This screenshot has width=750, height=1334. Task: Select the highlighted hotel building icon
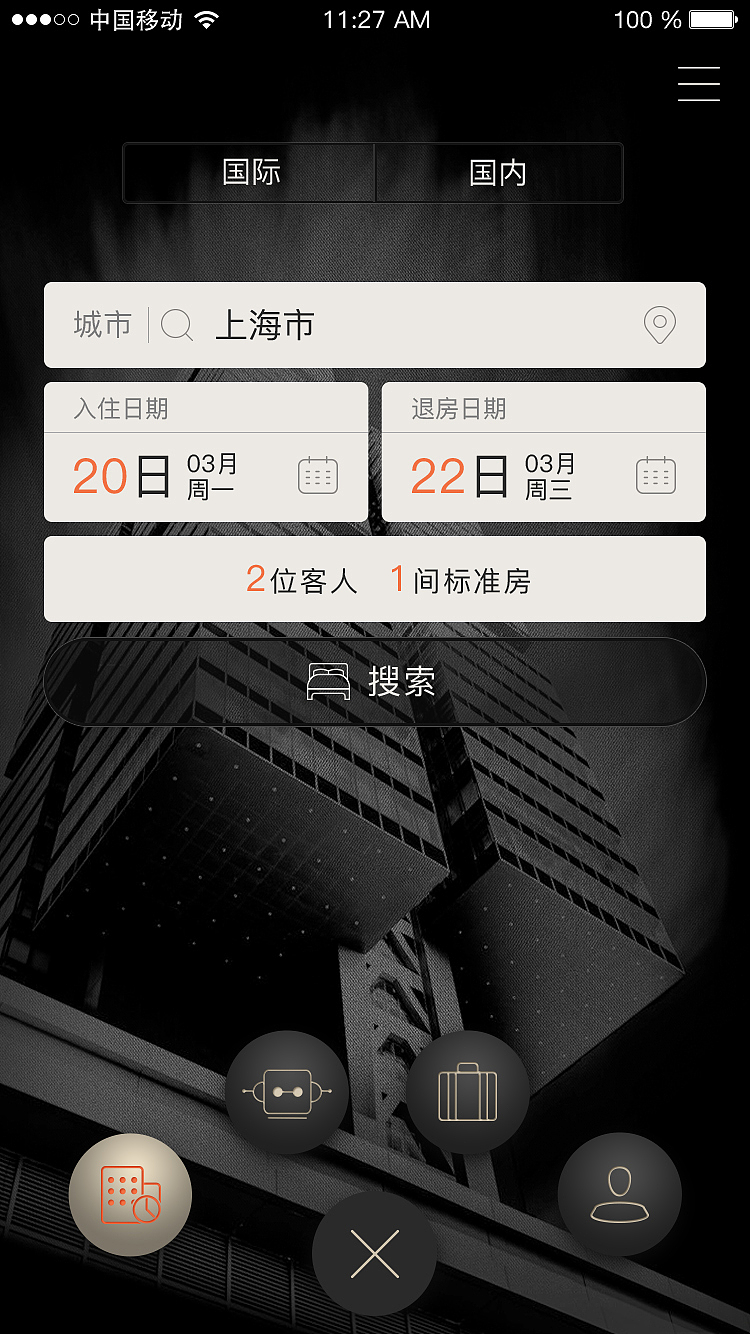coord(130,1194)
